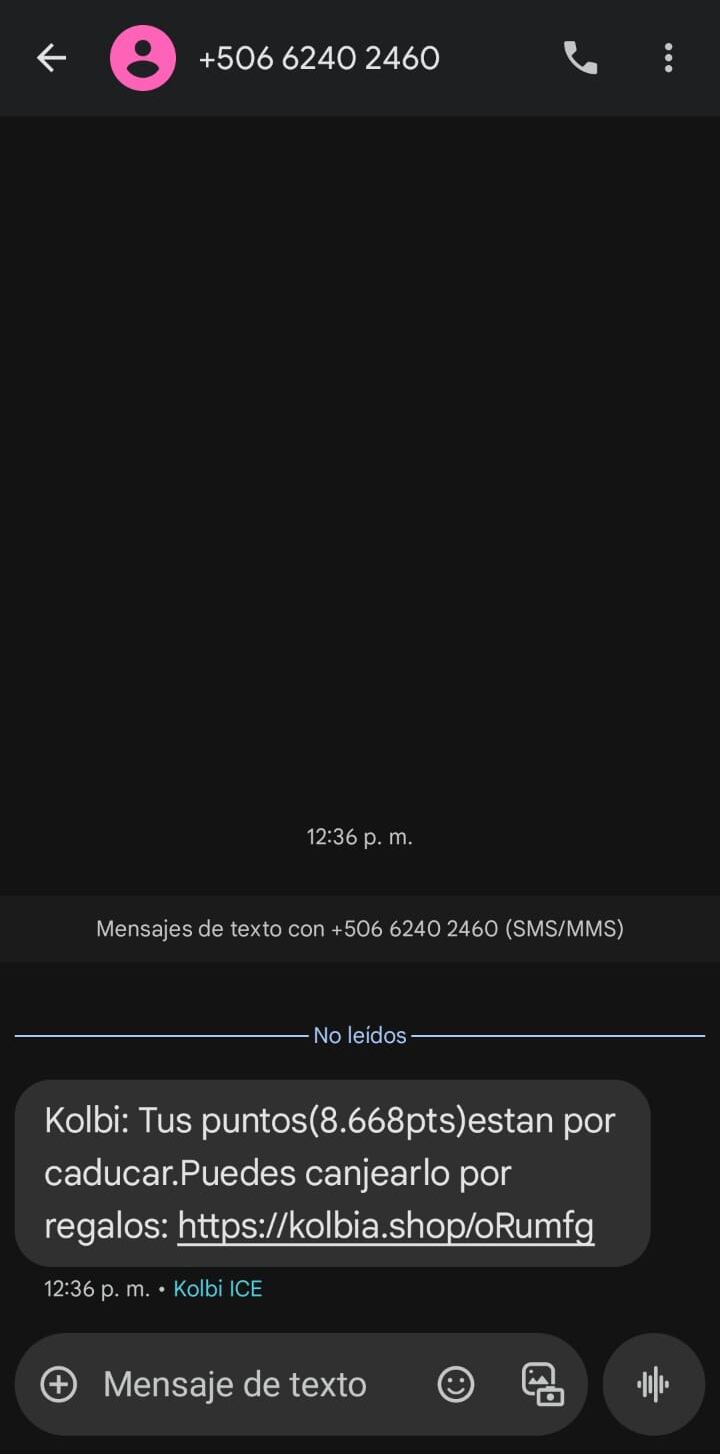Tap the 12:36 p. m. timestamp below the message
The height and width of the screenshot is (1454, 720).
click(97, 1288)
